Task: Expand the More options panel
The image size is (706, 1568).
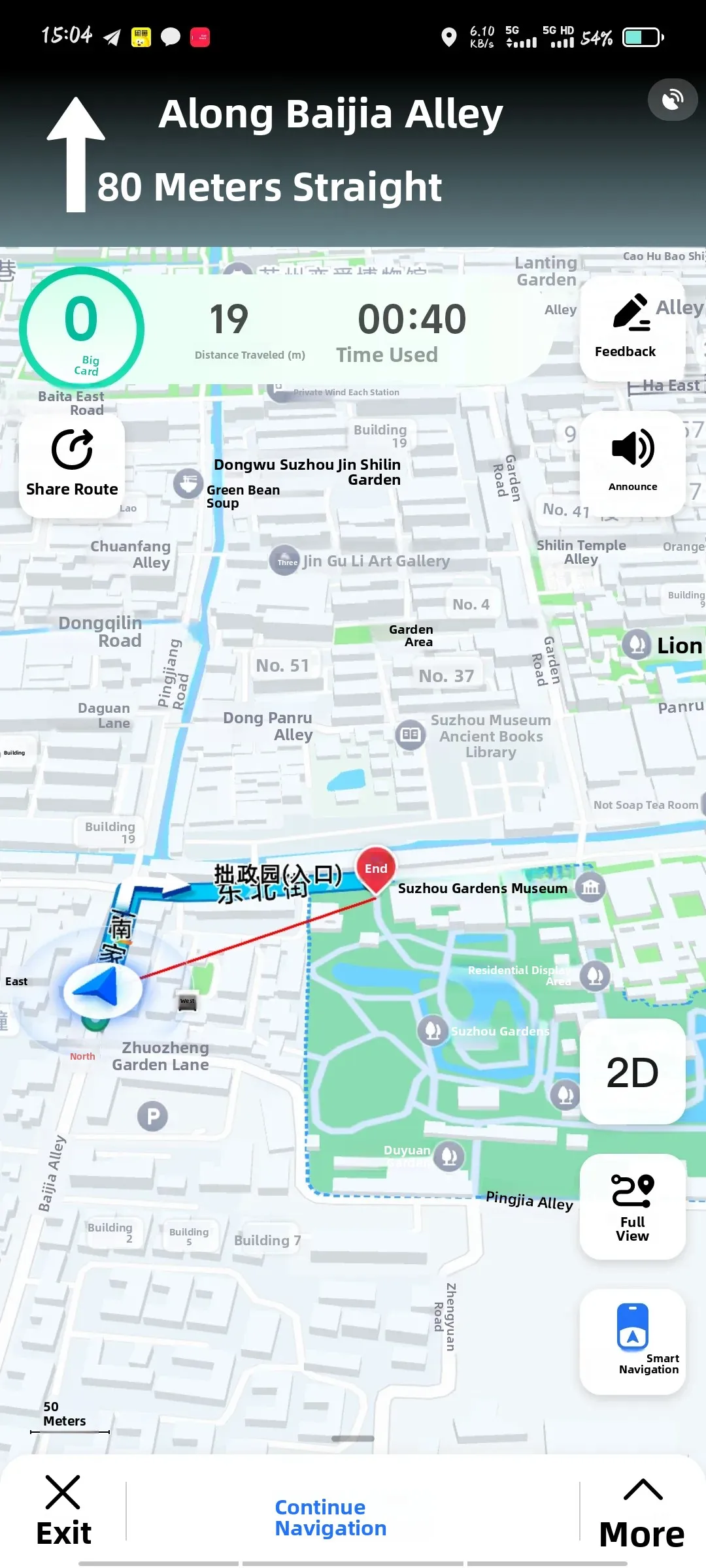Action: tap(642, 1512)
